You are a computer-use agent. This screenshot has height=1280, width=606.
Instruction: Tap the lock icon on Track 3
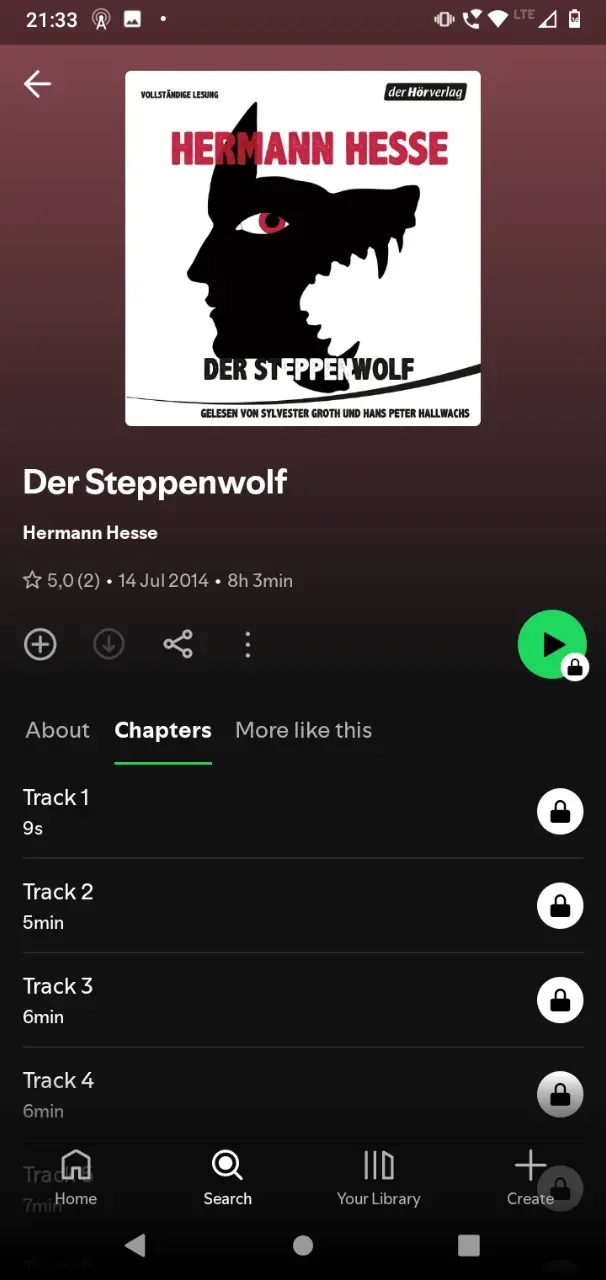click(560, 1000)
